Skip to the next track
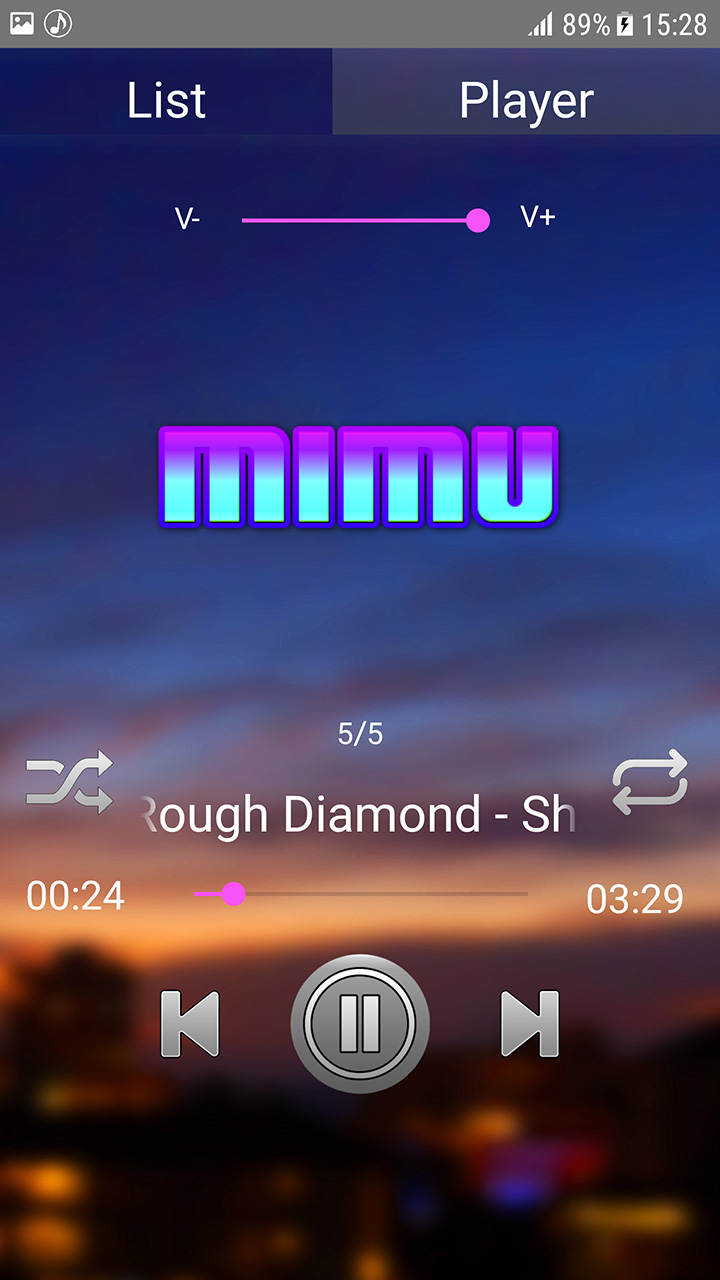The image size is (720, 1280). [530, 1023]
